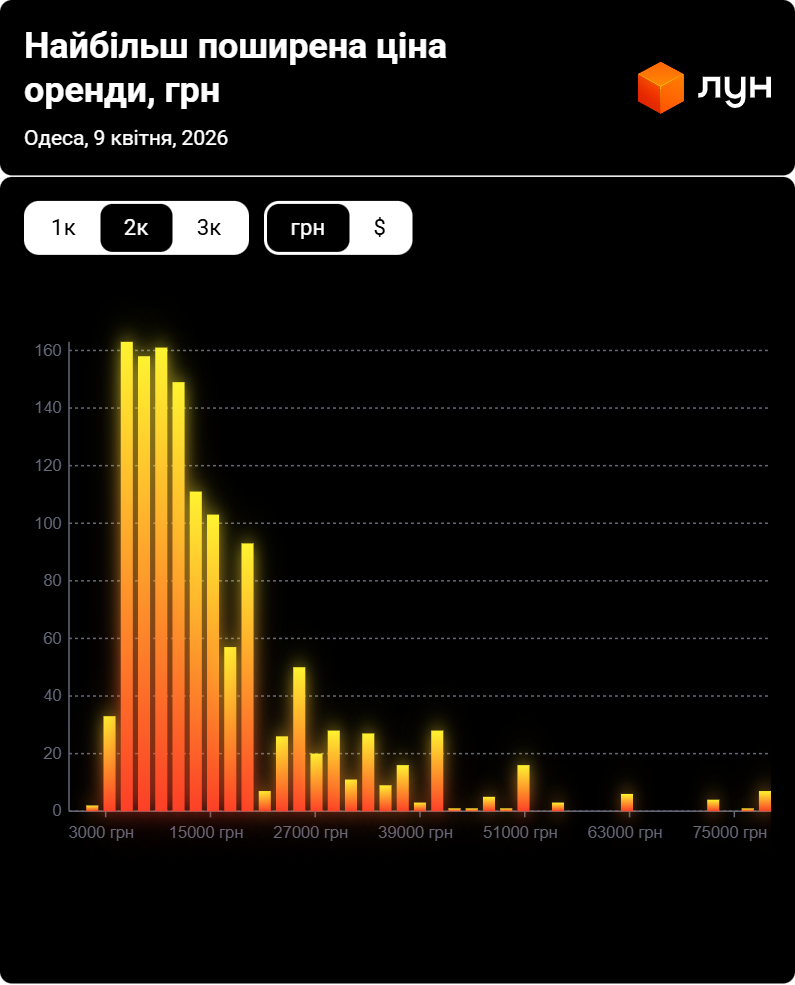Show prices for 3к apartments
This screenshot has width=795, height=985.
(x=209, y=228)
